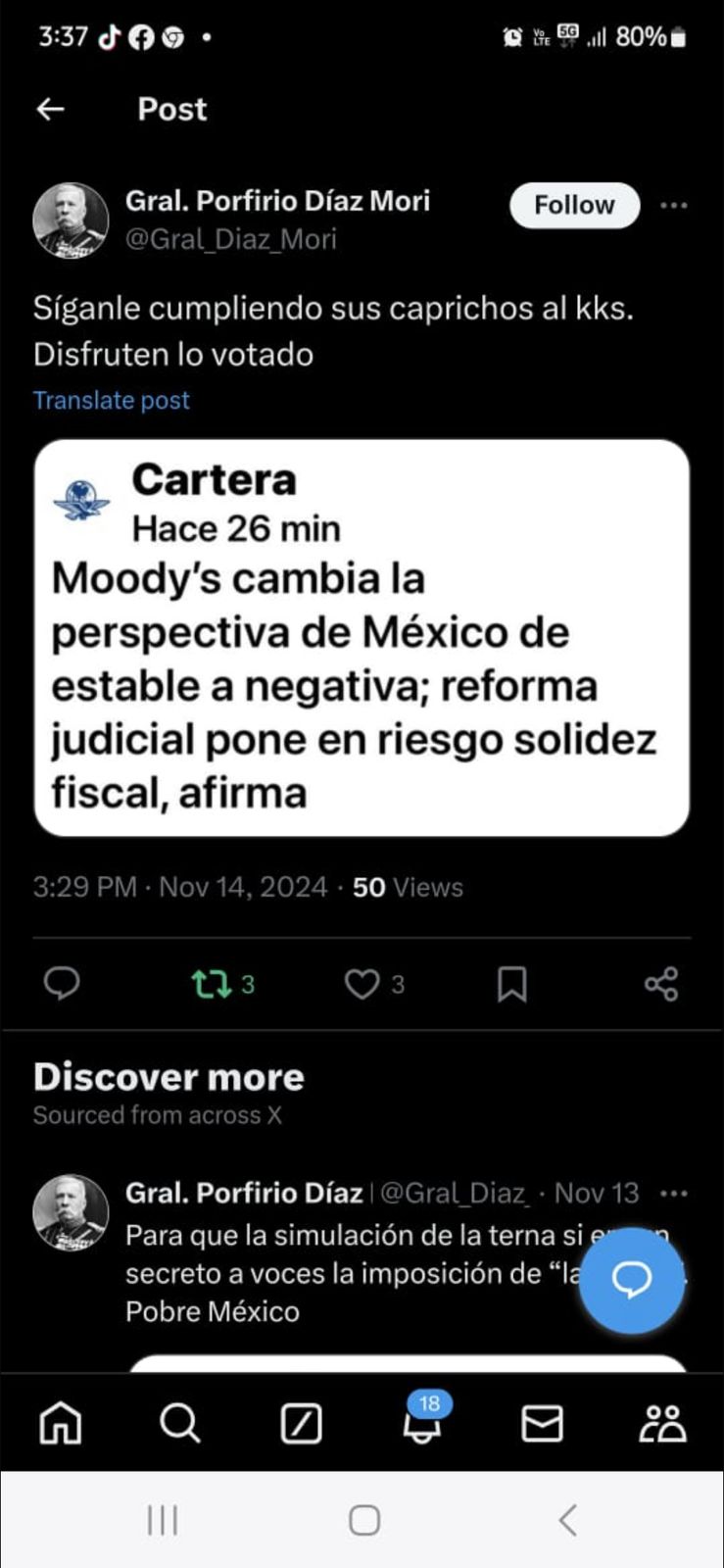Check notifications with 18 badge
This screenshot has width=724, height=1568.
point(422,1423)
